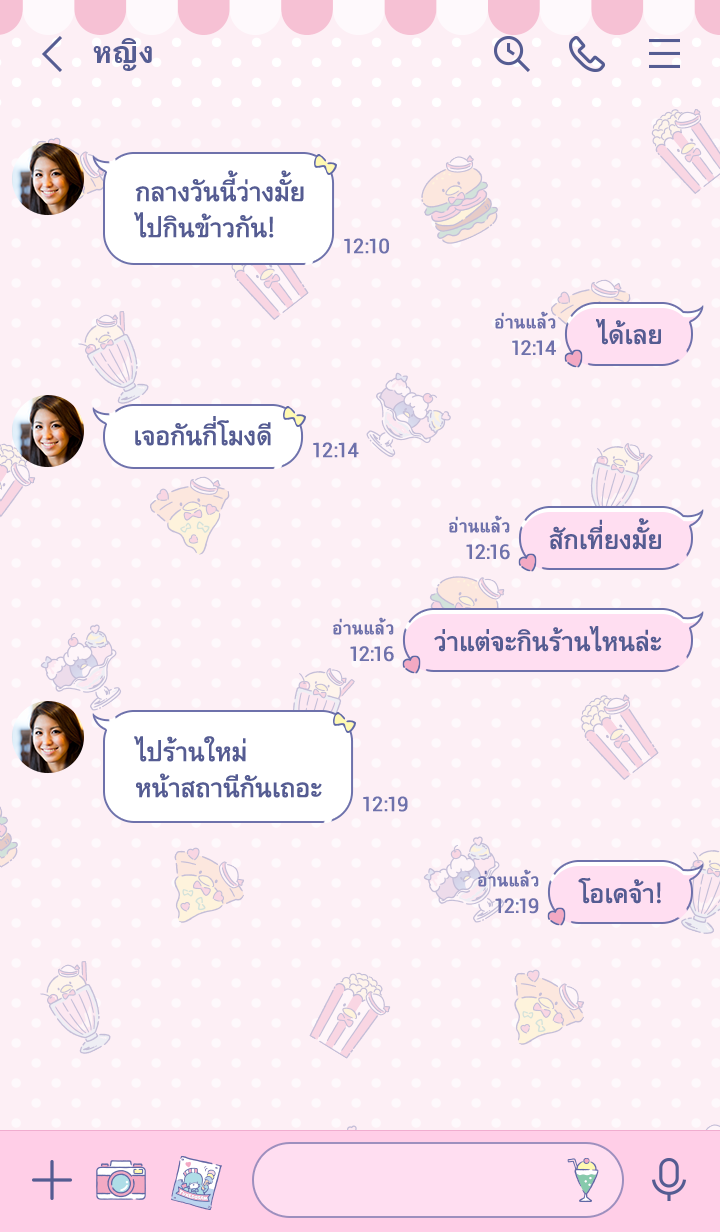Open the sticker and emoji picker
The height and width of the screenshot is (1232, 720).
click(586, 1181)
